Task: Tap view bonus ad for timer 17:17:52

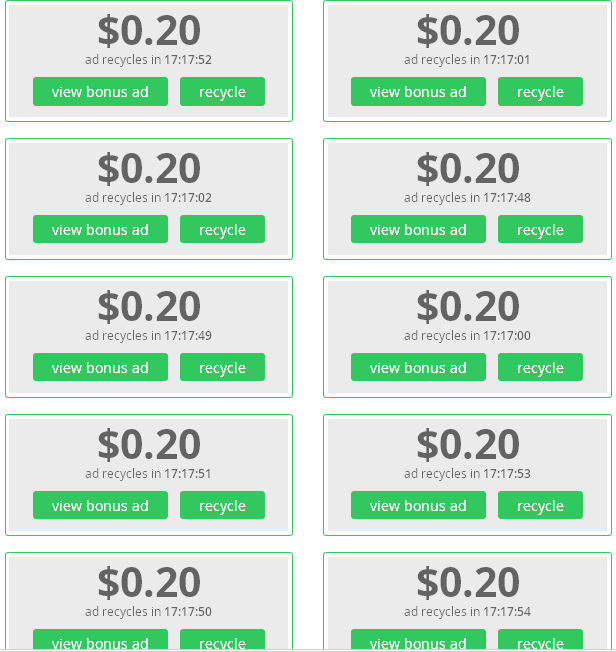Action: (100, 92)
